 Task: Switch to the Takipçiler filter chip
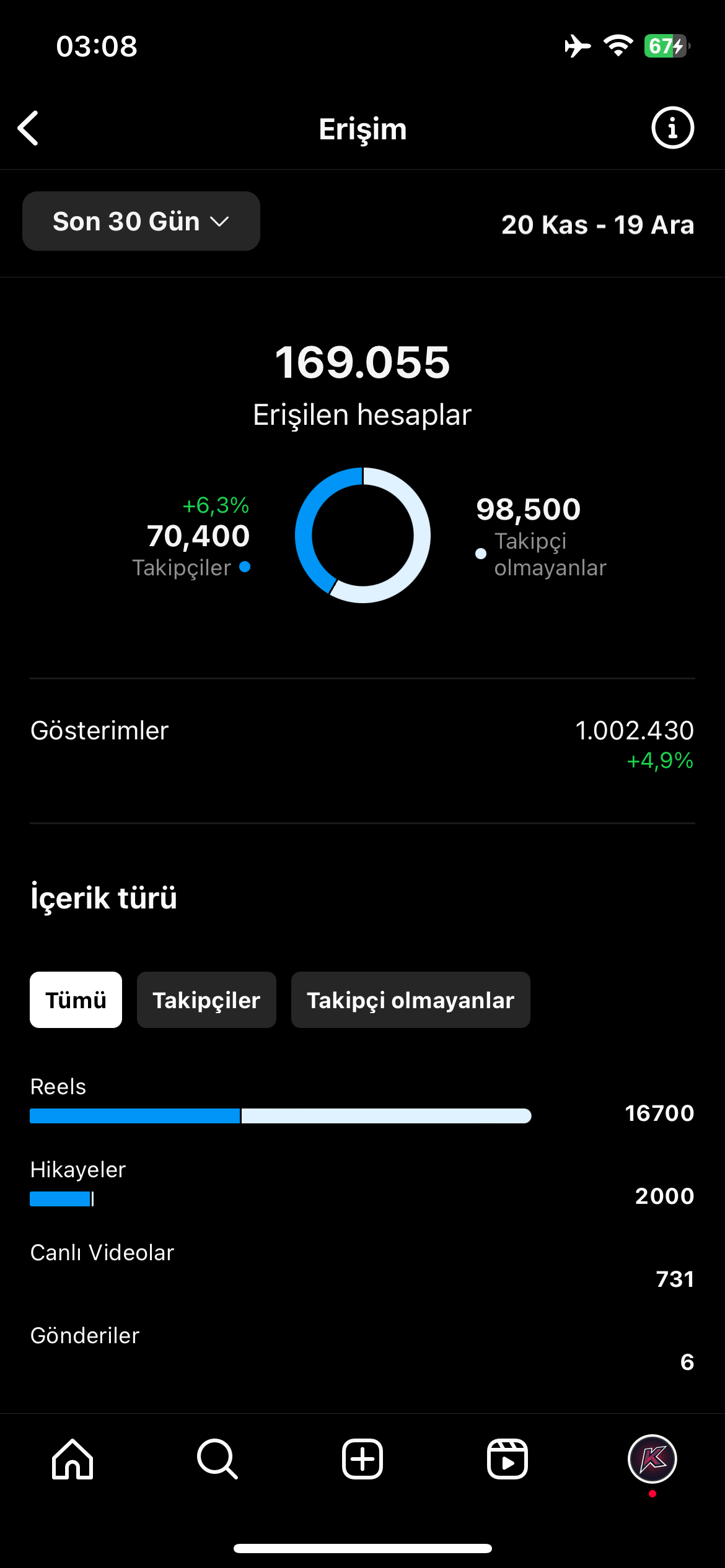point(206,1000)
